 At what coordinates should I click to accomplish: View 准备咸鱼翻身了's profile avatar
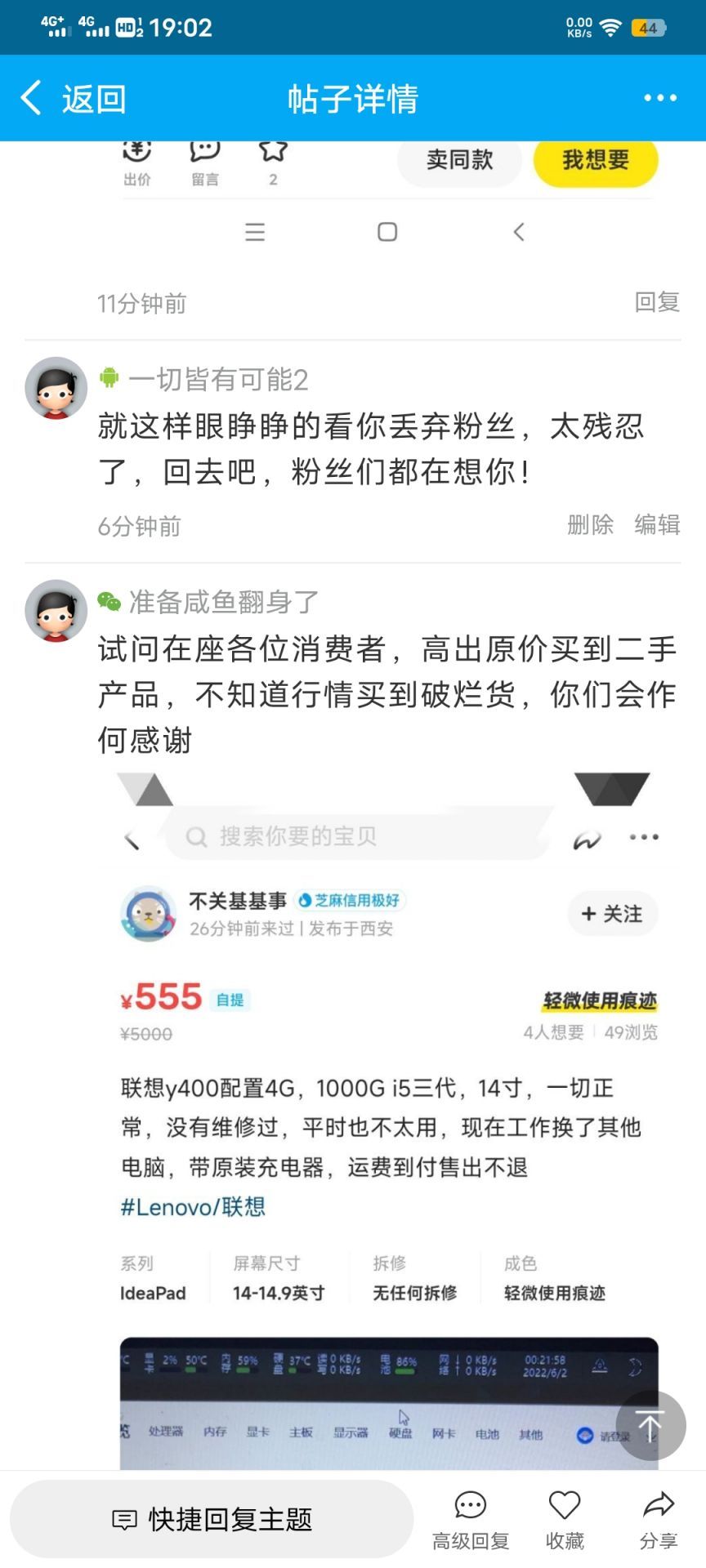point(56,611)
